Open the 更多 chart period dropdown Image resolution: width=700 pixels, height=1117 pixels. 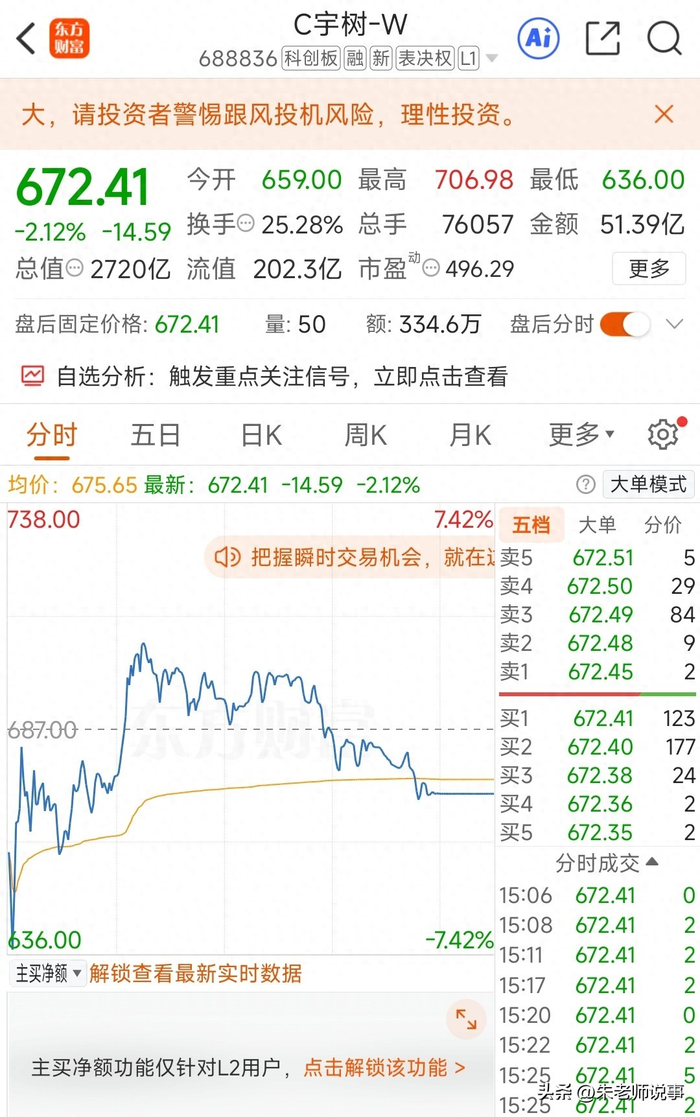[x=581, y=435]
